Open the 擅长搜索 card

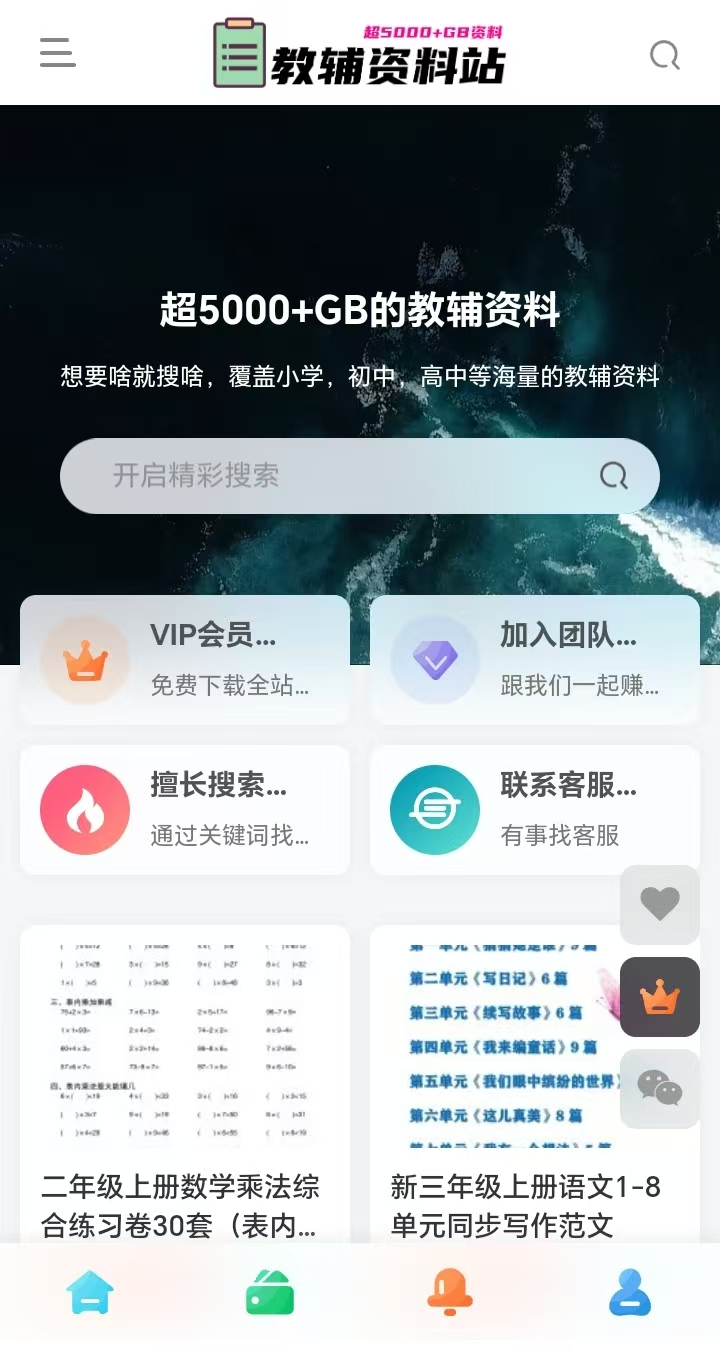[185, 810]
